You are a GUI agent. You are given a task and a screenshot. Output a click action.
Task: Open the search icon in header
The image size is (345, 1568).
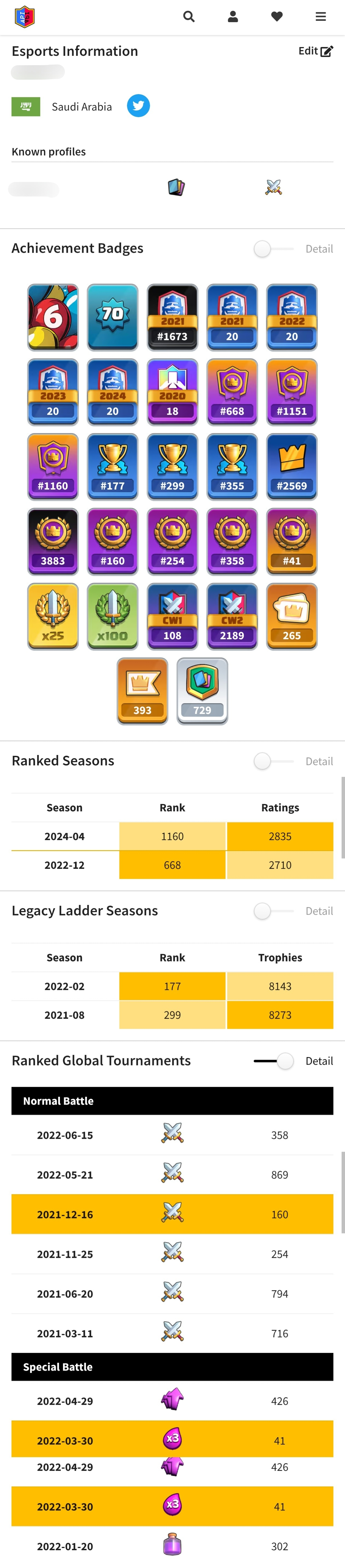[189, 16]
